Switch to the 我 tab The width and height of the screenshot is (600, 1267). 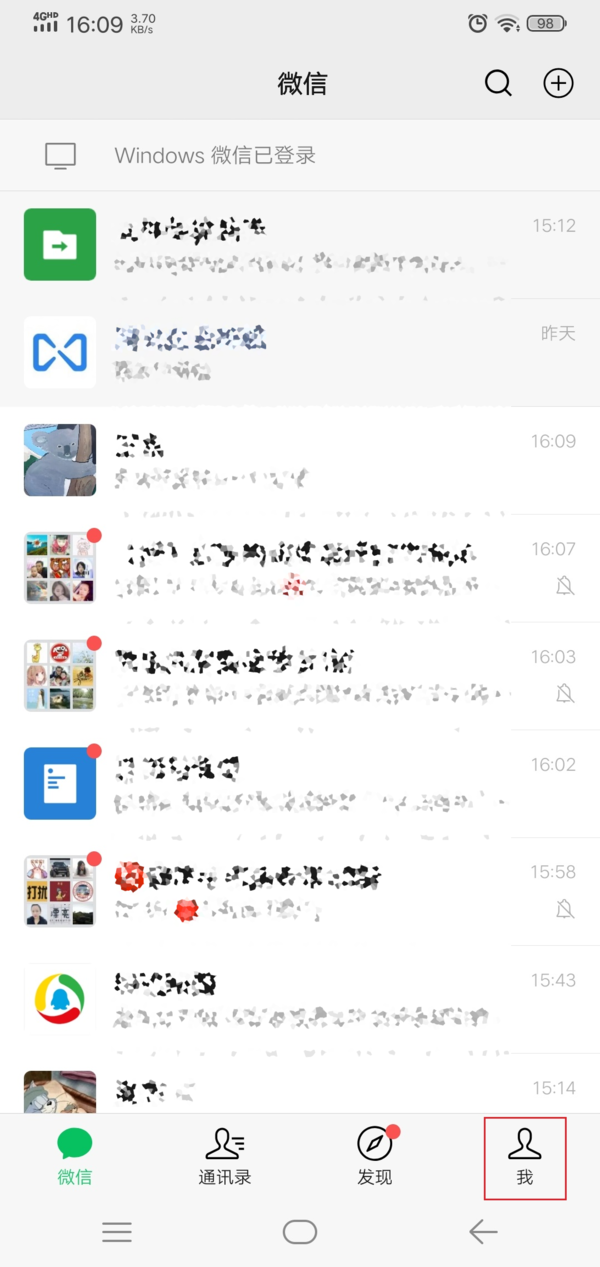coord(525,1156)
